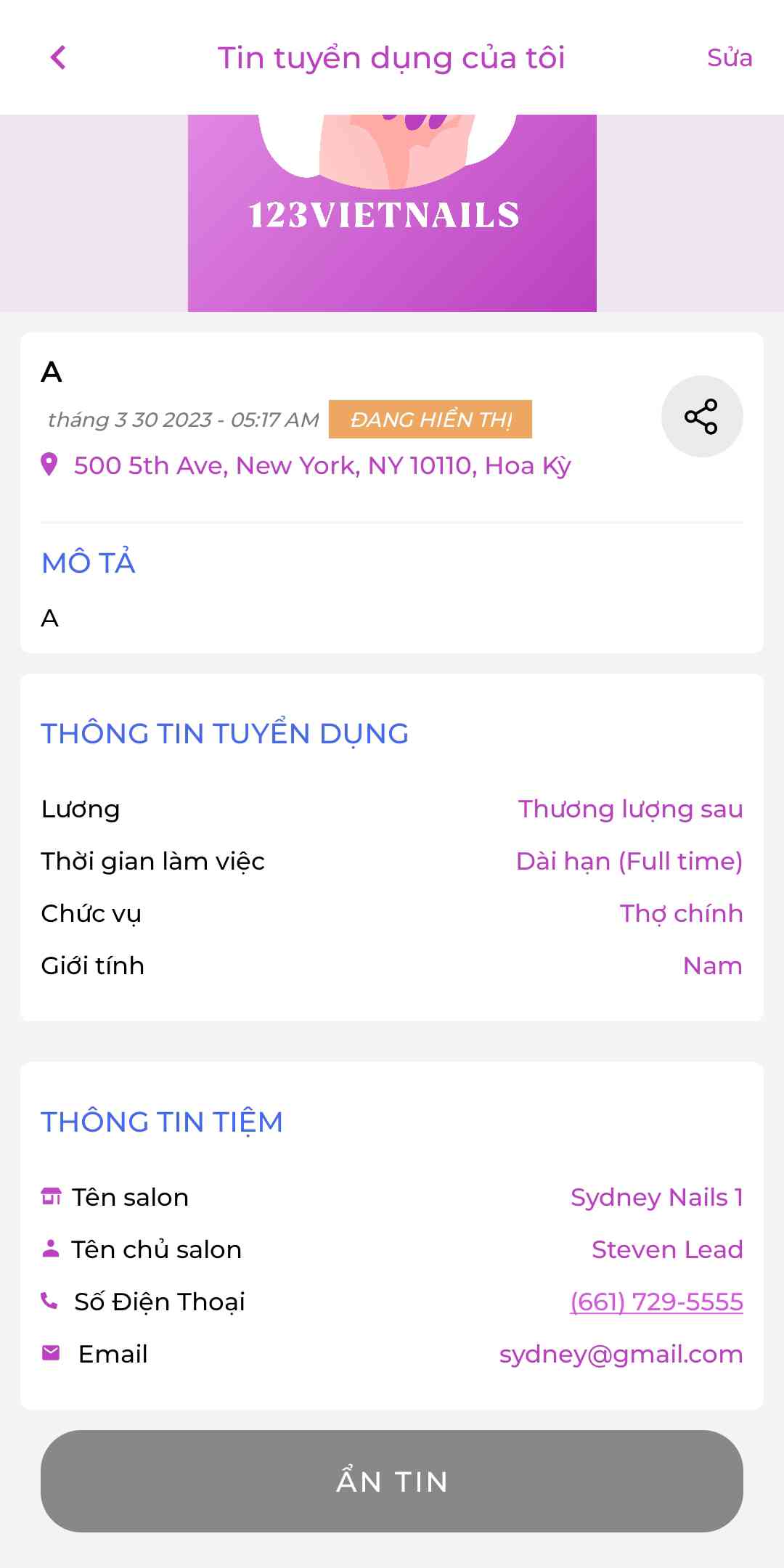Viewport: 784px width, 1568px height.
Task: Tap Sửa to edit the job post
Action: [729, 58]
